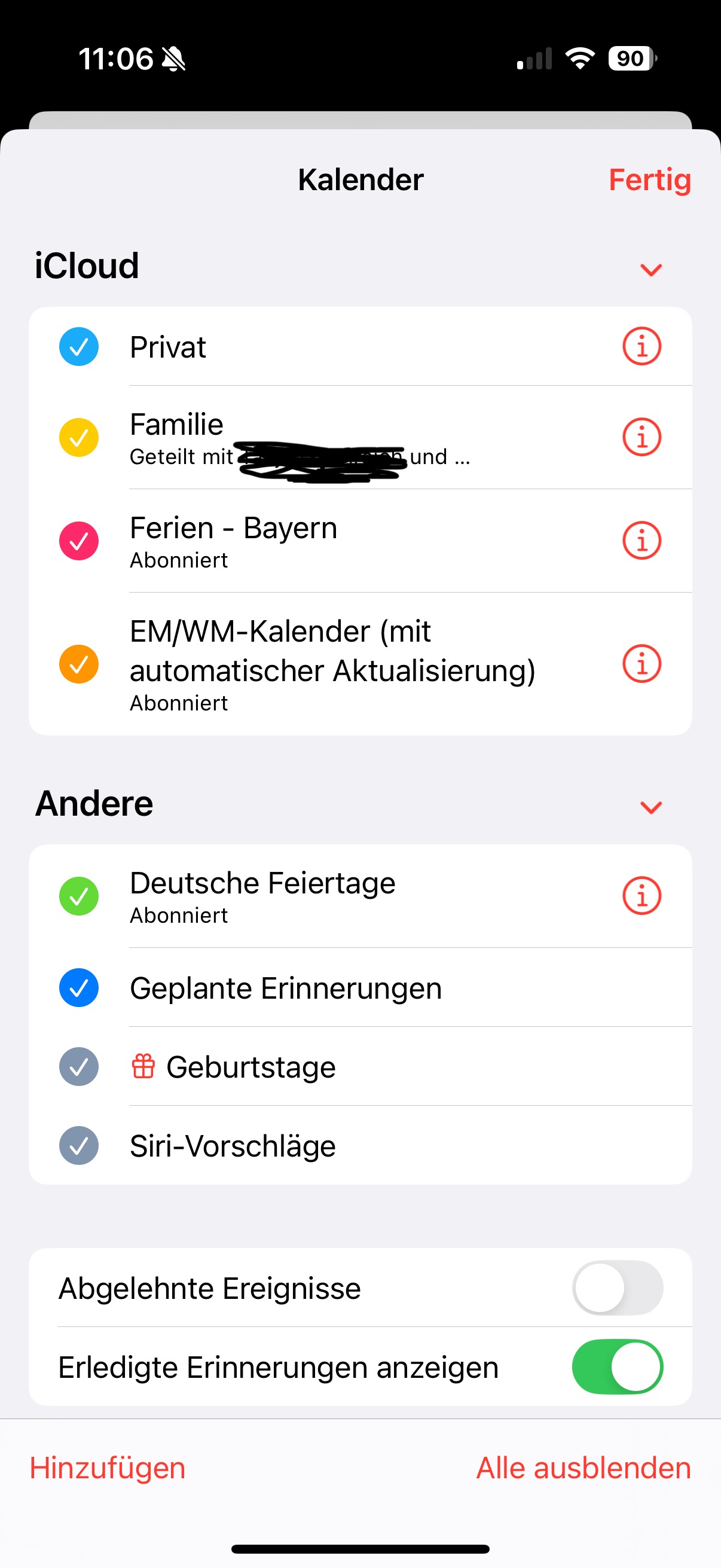Collapse the iCloud section
Viewport: 721px width, 1568px height.
650,269
